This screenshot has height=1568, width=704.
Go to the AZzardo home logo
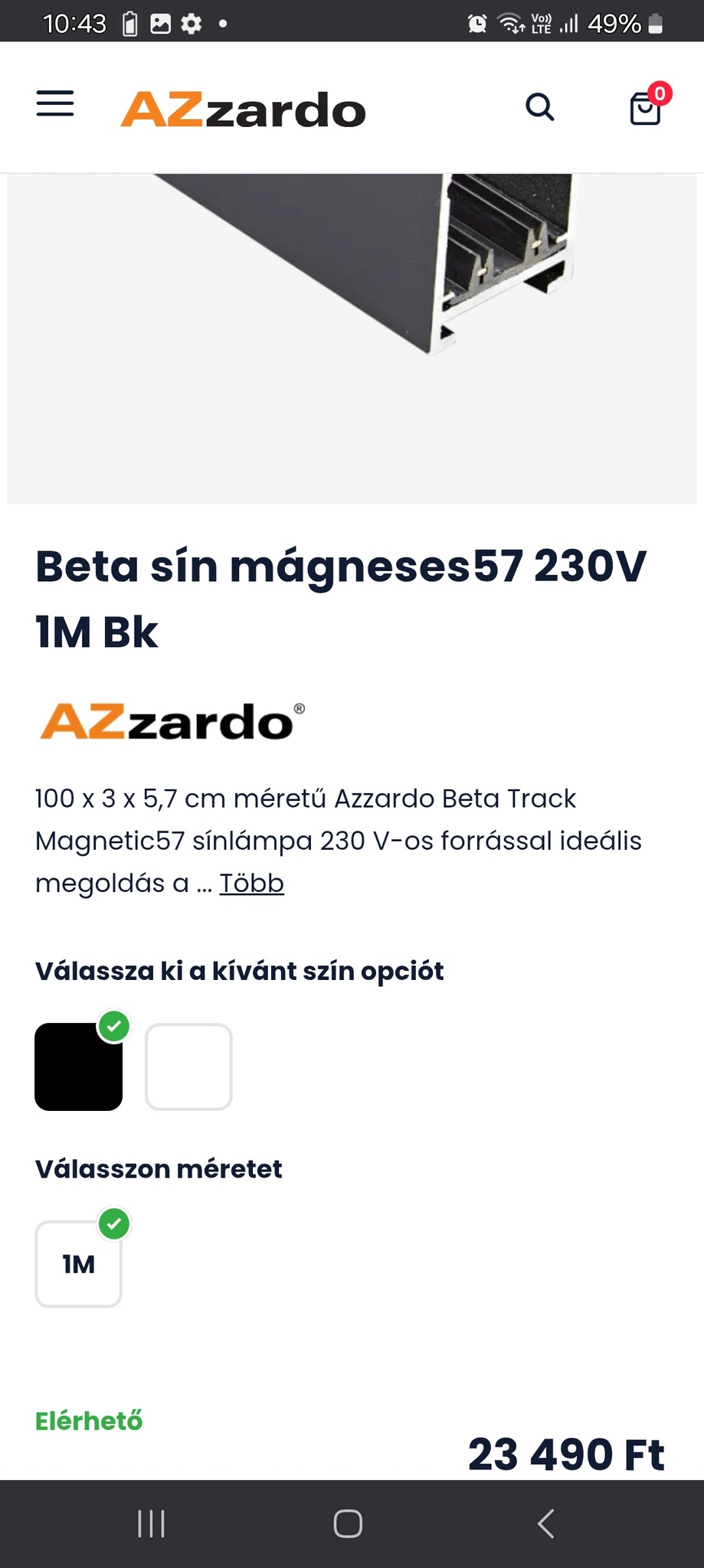(243, 109)
